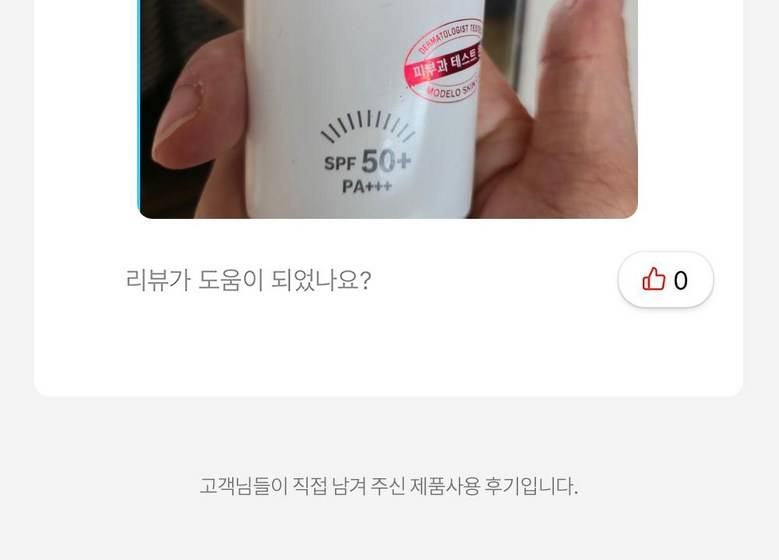Screen dimensions: 779x560
Task: Mark the review as helpful with thumbs-up
Action: (665, 280)
